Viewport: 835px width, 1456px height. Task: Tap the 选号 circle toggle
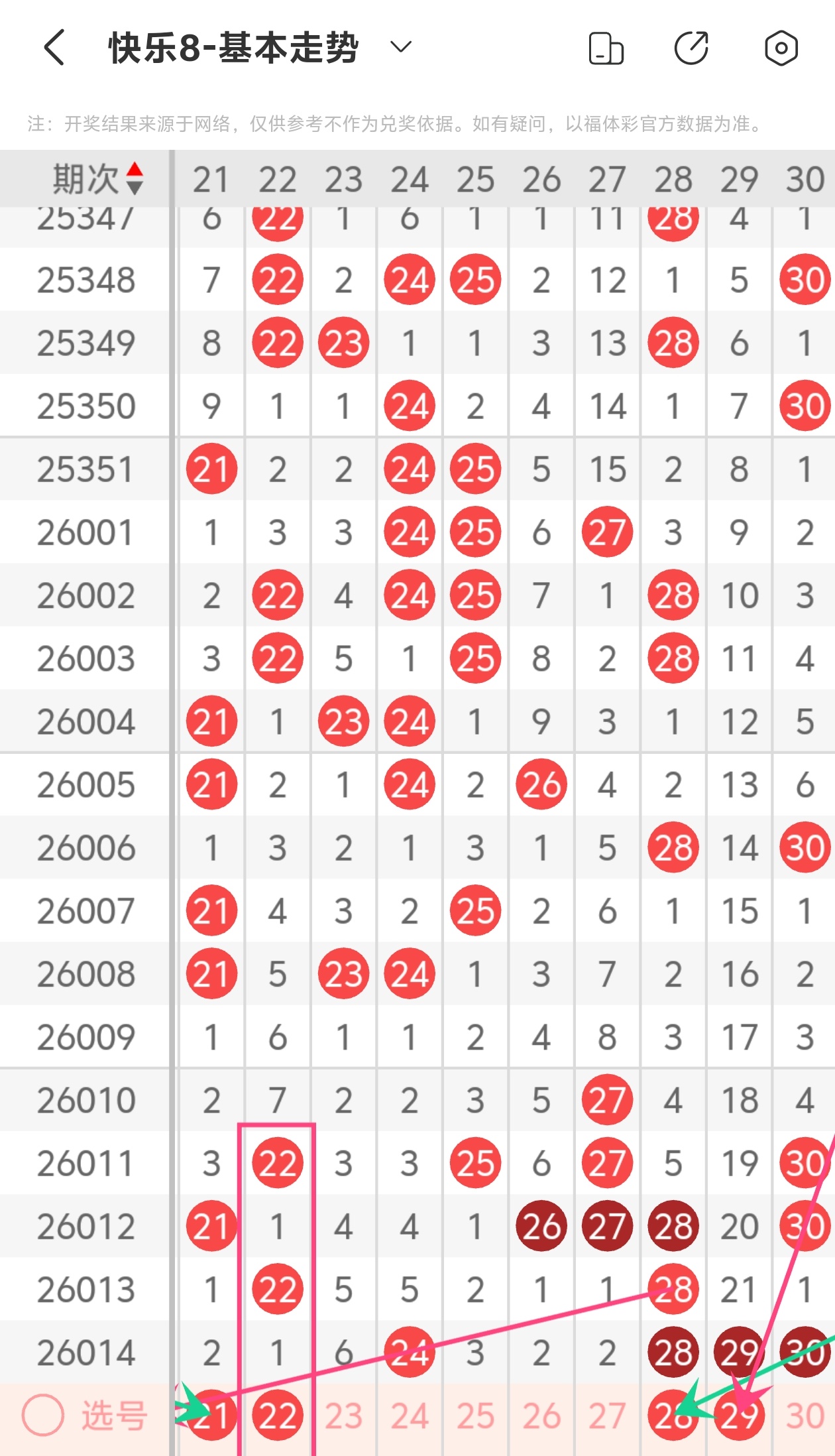[43, 1415]
